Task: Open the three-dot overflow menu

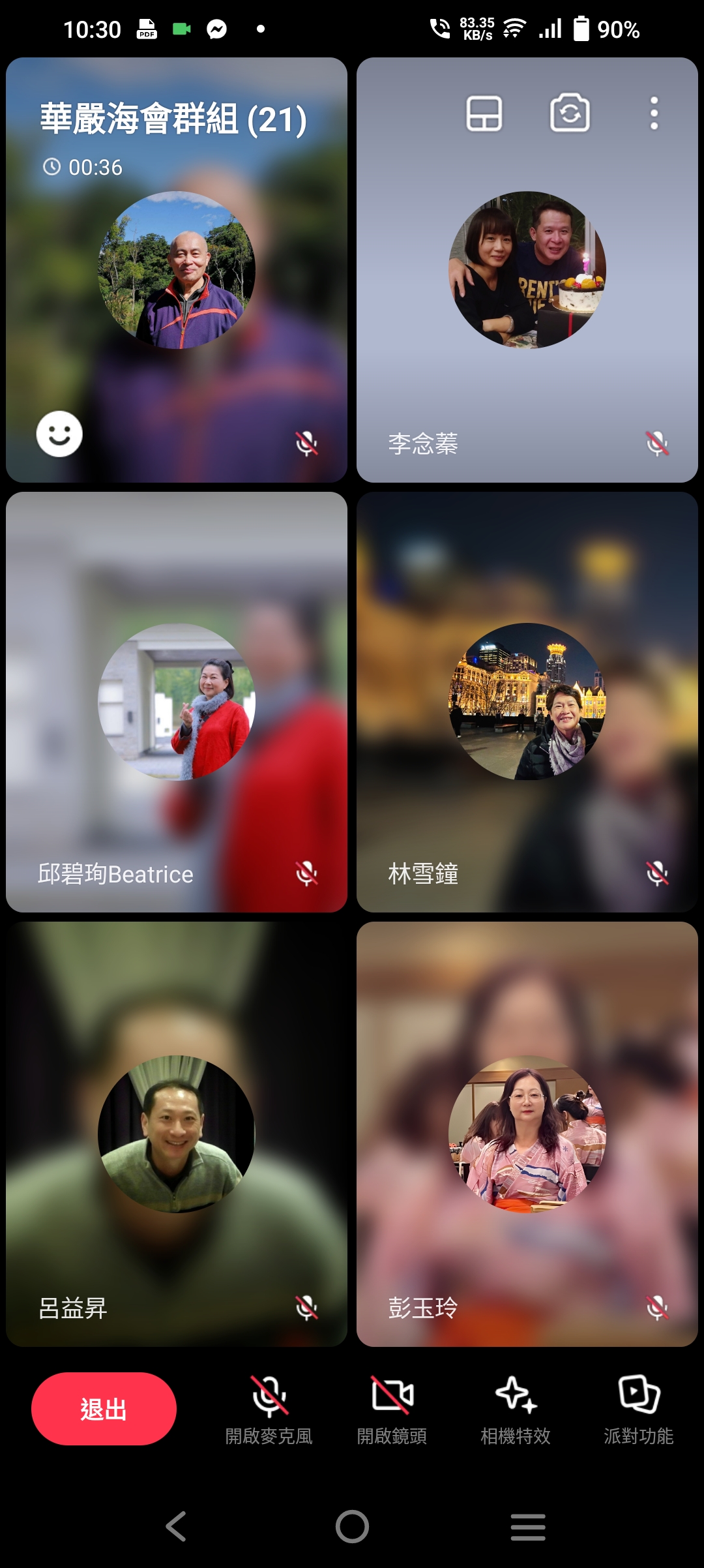Action: (654, 113)
